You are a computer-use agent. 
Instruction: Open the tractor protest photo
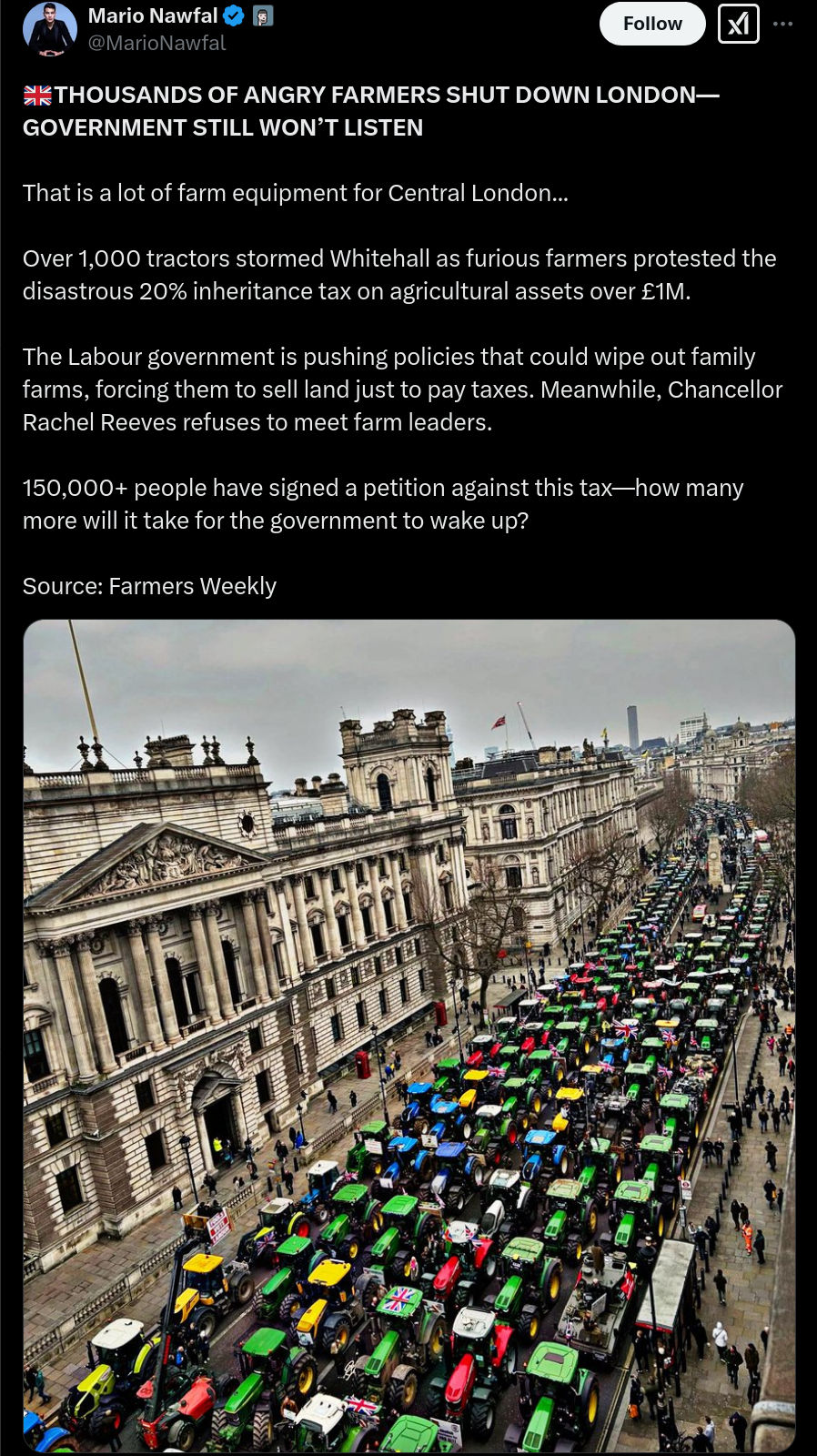point(409,1036)
